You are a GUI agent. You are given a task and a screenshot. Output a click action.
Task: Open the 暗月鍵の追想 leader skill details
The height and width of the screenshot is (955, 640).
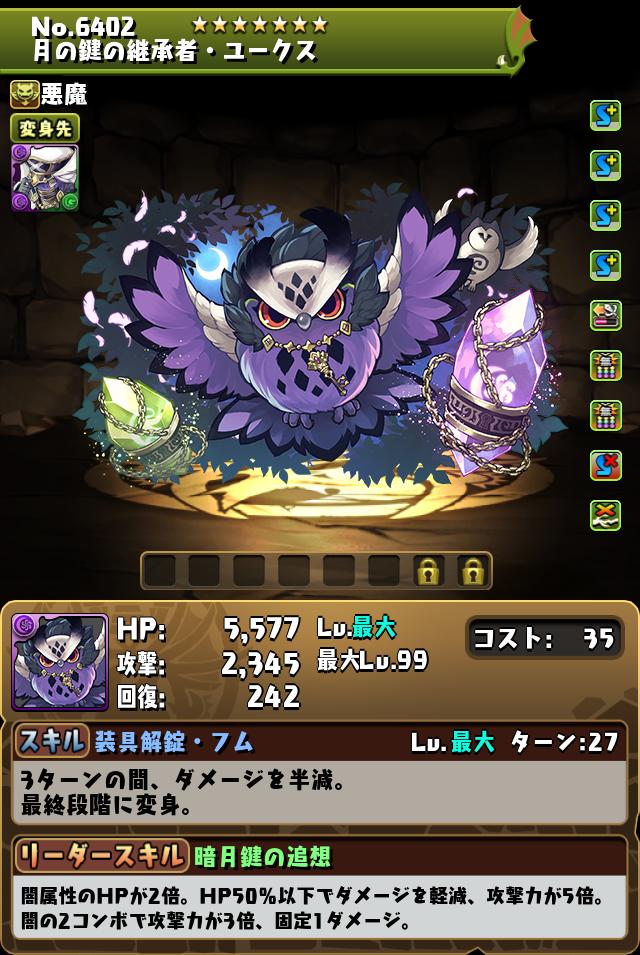pos(260,856)
